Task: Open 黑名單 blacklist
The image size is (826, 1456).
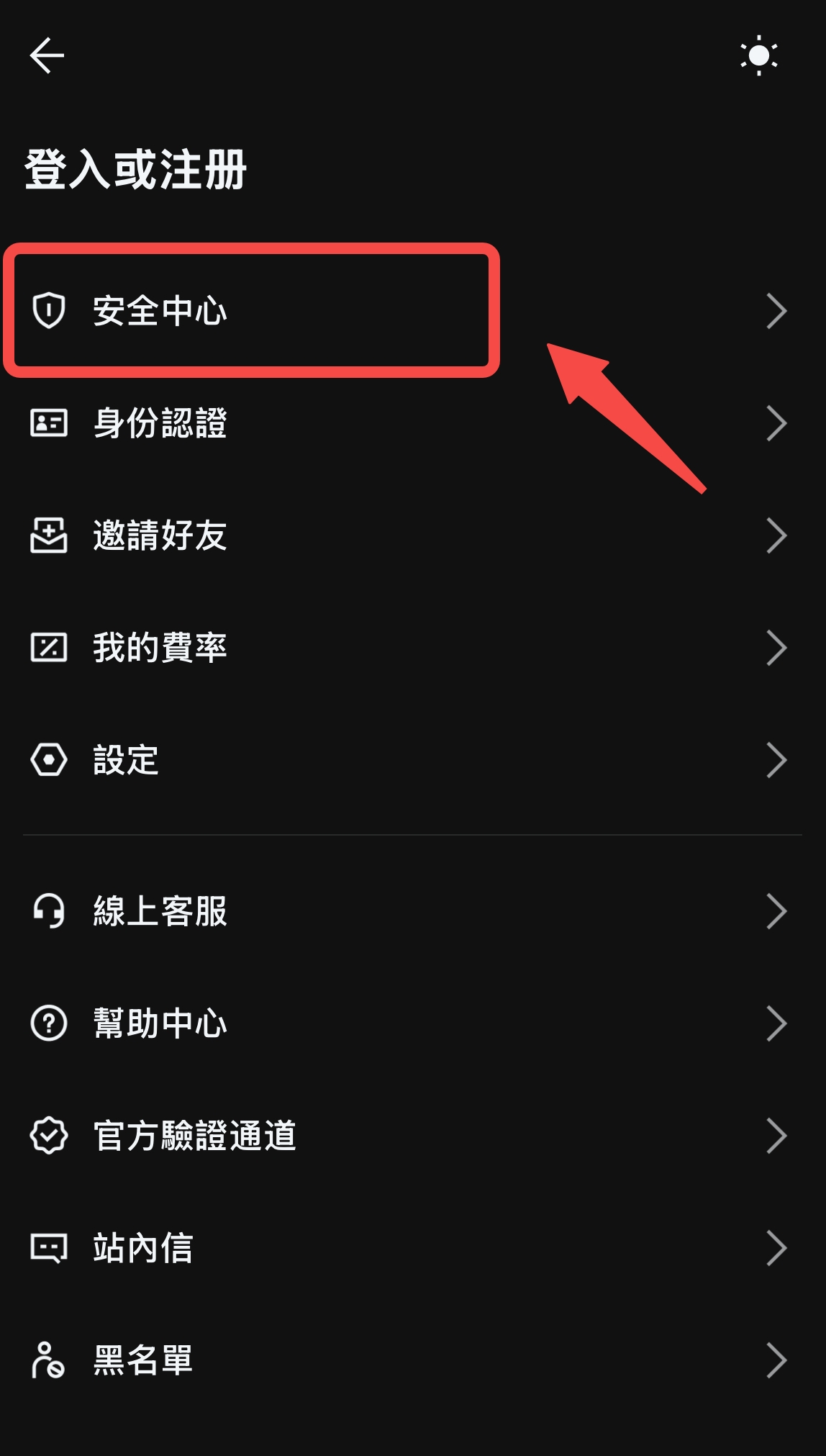Action: tap(142, 1360)
